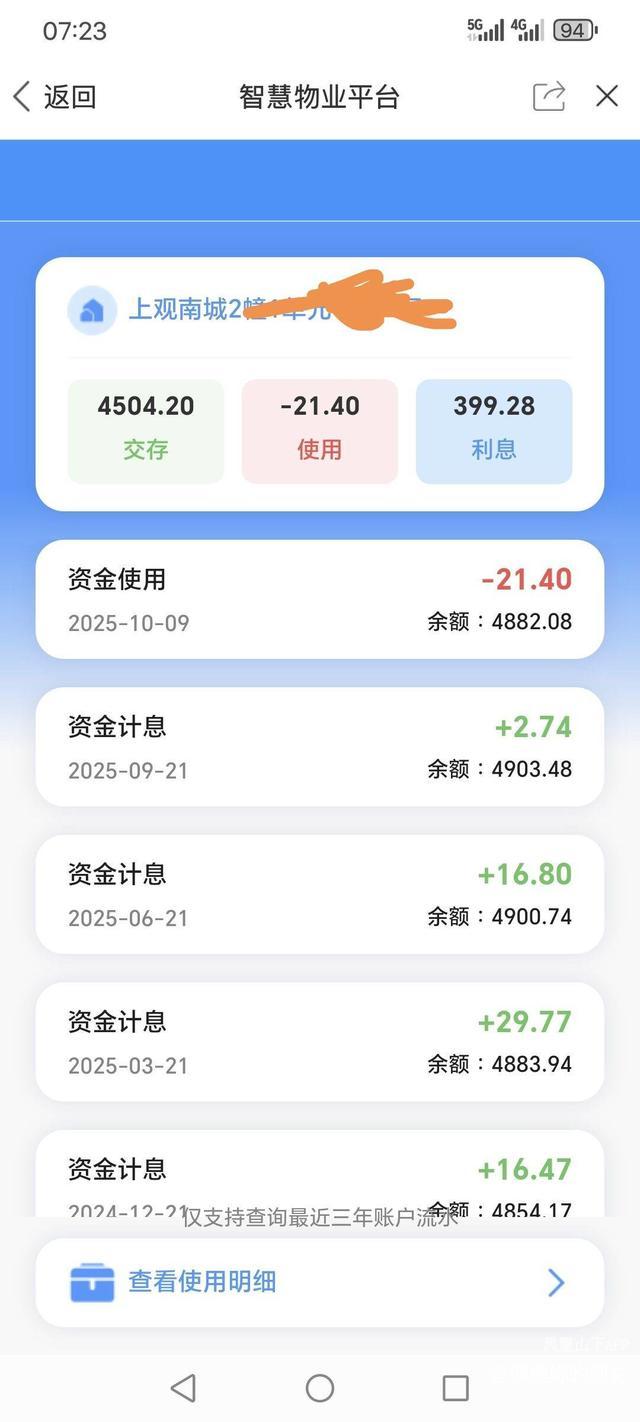The width and height of the screenshot is (640, 1422).
Task: Share this page via the share icon
Action: tap(549, 96)
